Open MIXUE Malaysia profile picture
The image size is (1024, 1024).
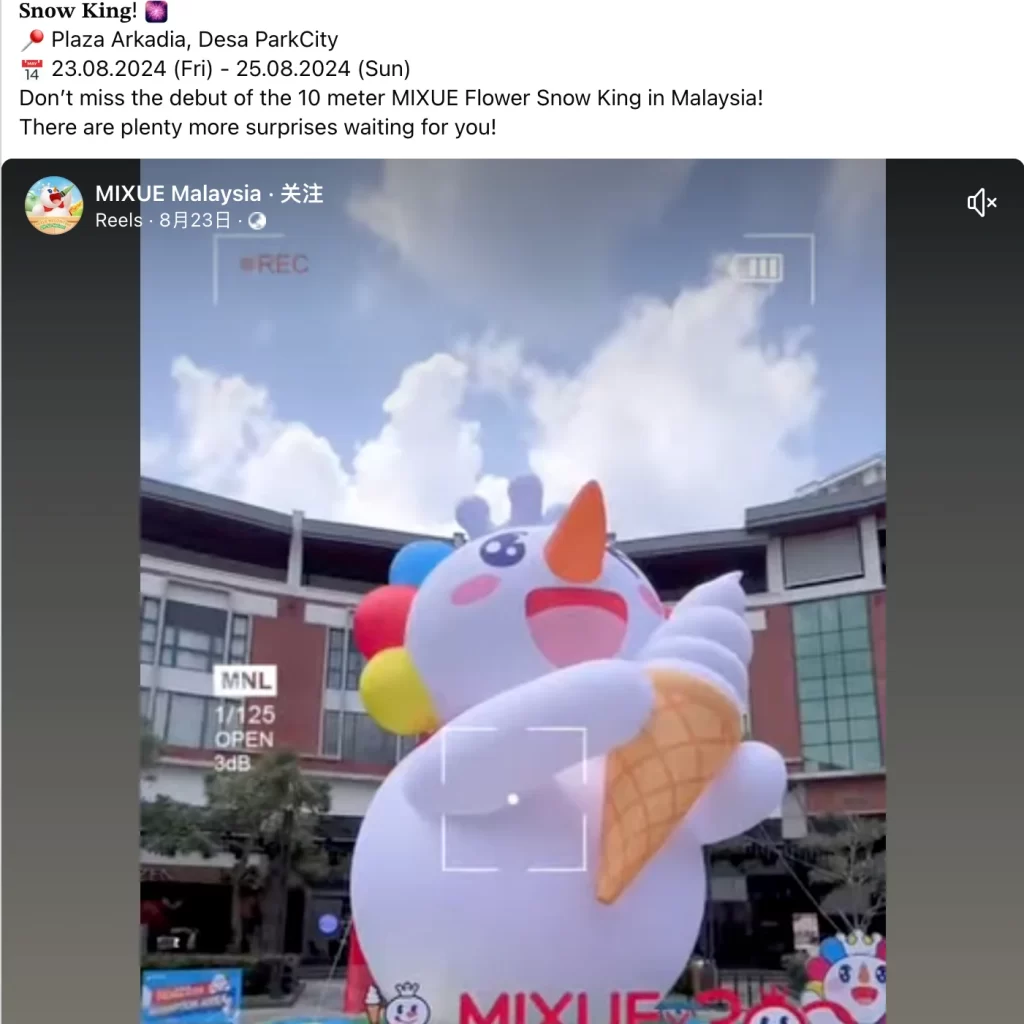click(54, 205)
